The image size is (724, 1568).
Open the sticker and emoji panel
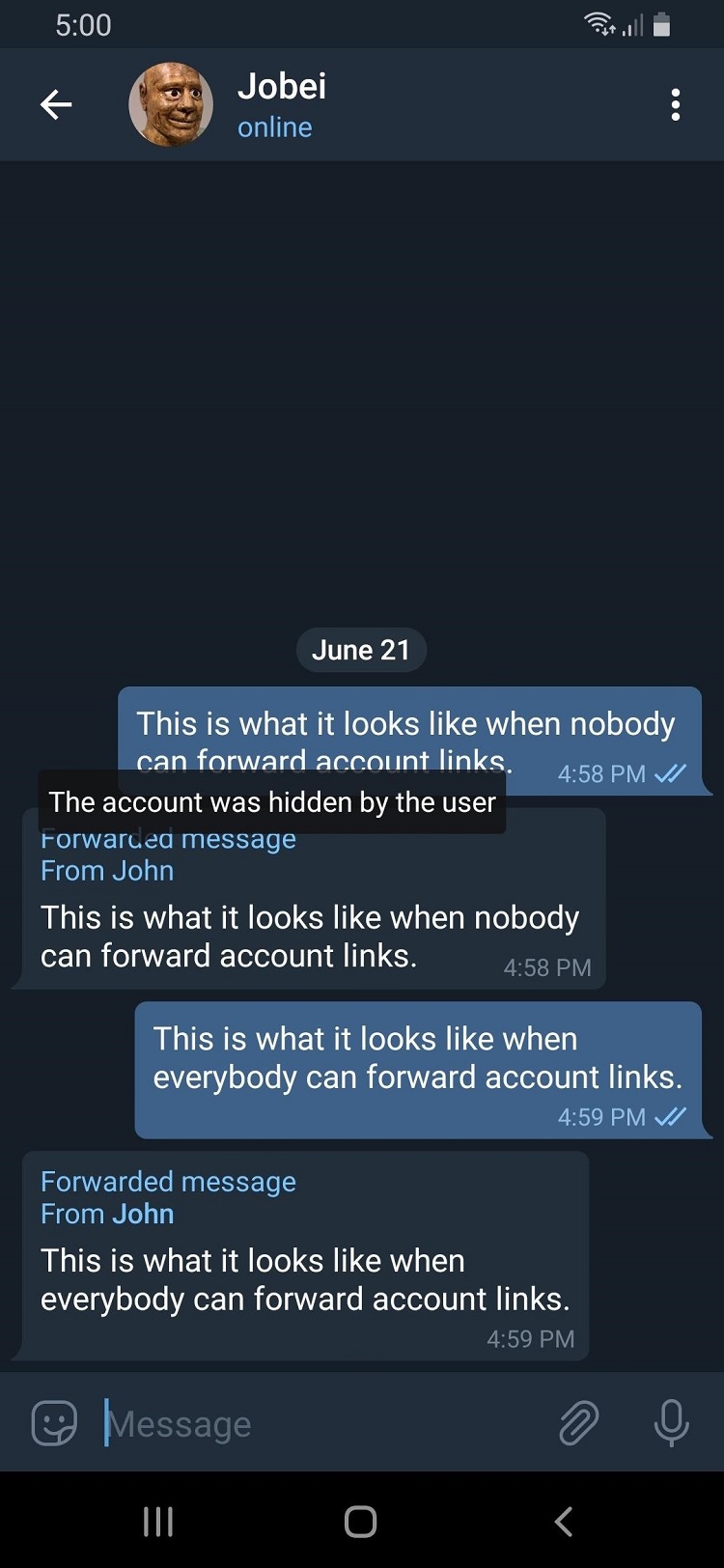[54, 1423]
